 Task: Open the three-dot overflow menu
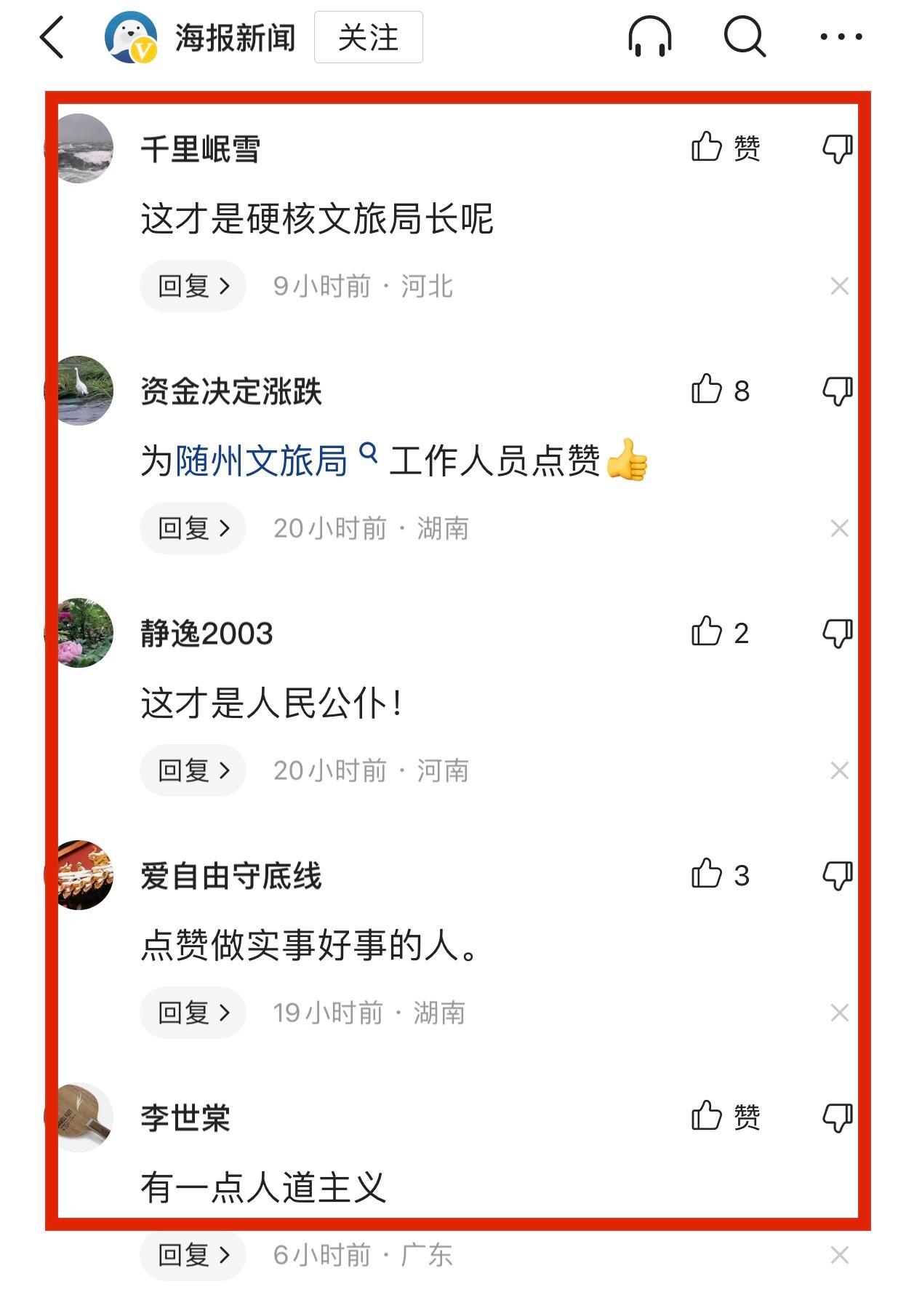841,36
